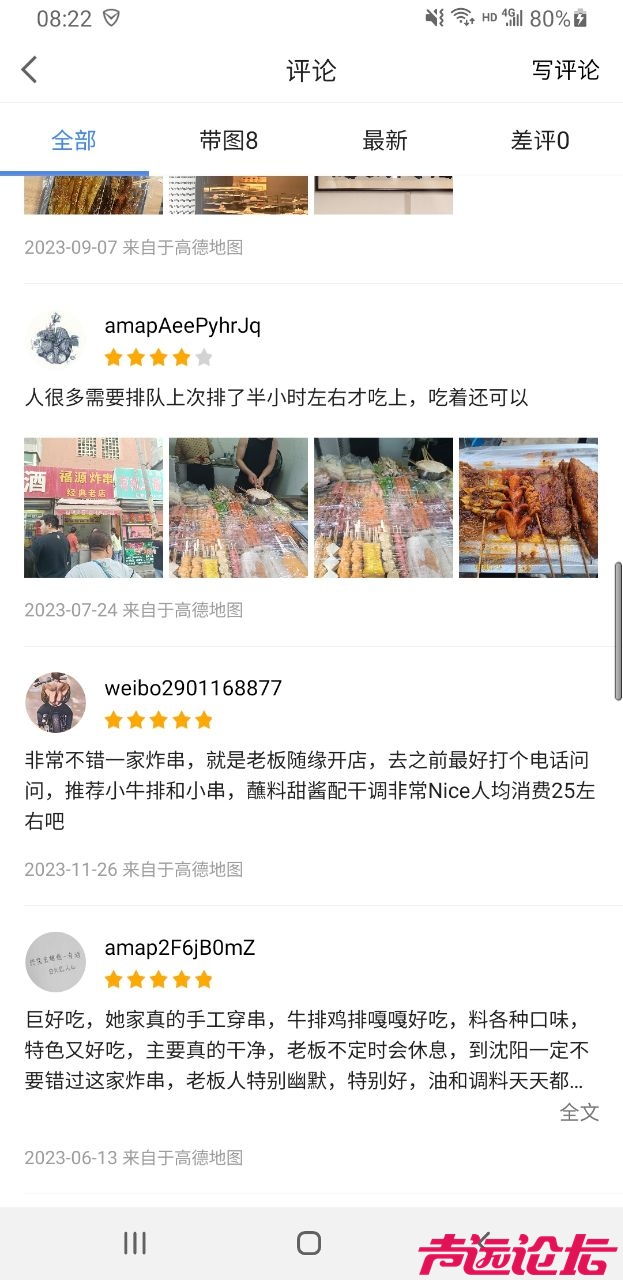Tap the system home button
Image resolution: width=623 pixels, height=1280 pixels.
[309, 1243]
